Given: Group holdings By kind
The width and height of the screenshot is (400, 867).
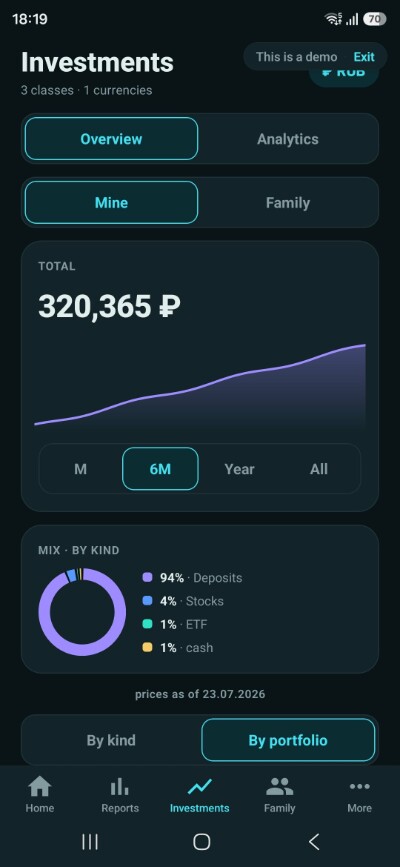Looking at the screenshot, I should 111,740.
